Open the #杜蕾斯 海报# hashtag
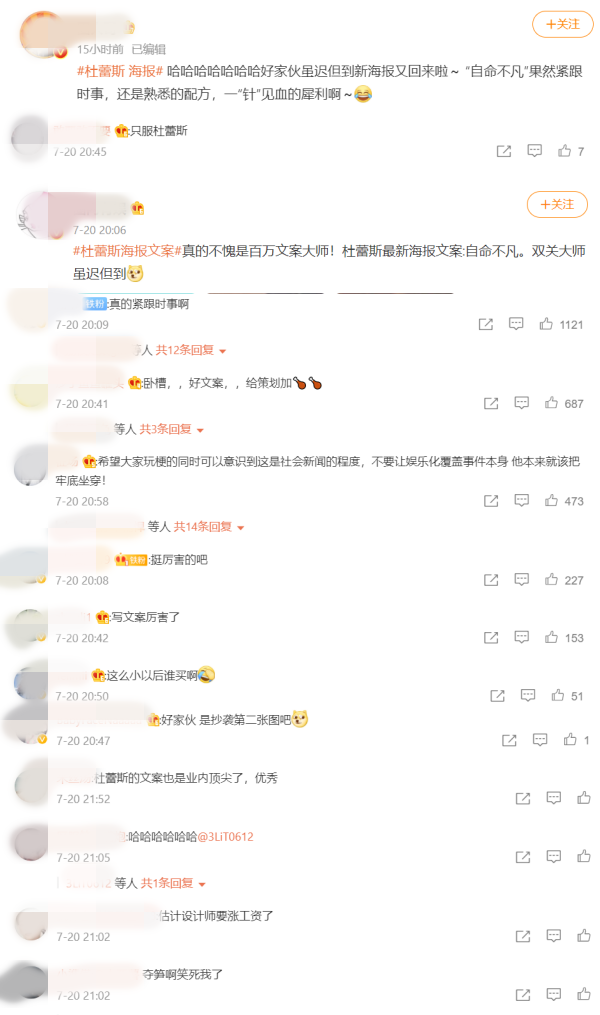600x1015 pixels. [x=119, y=71]
